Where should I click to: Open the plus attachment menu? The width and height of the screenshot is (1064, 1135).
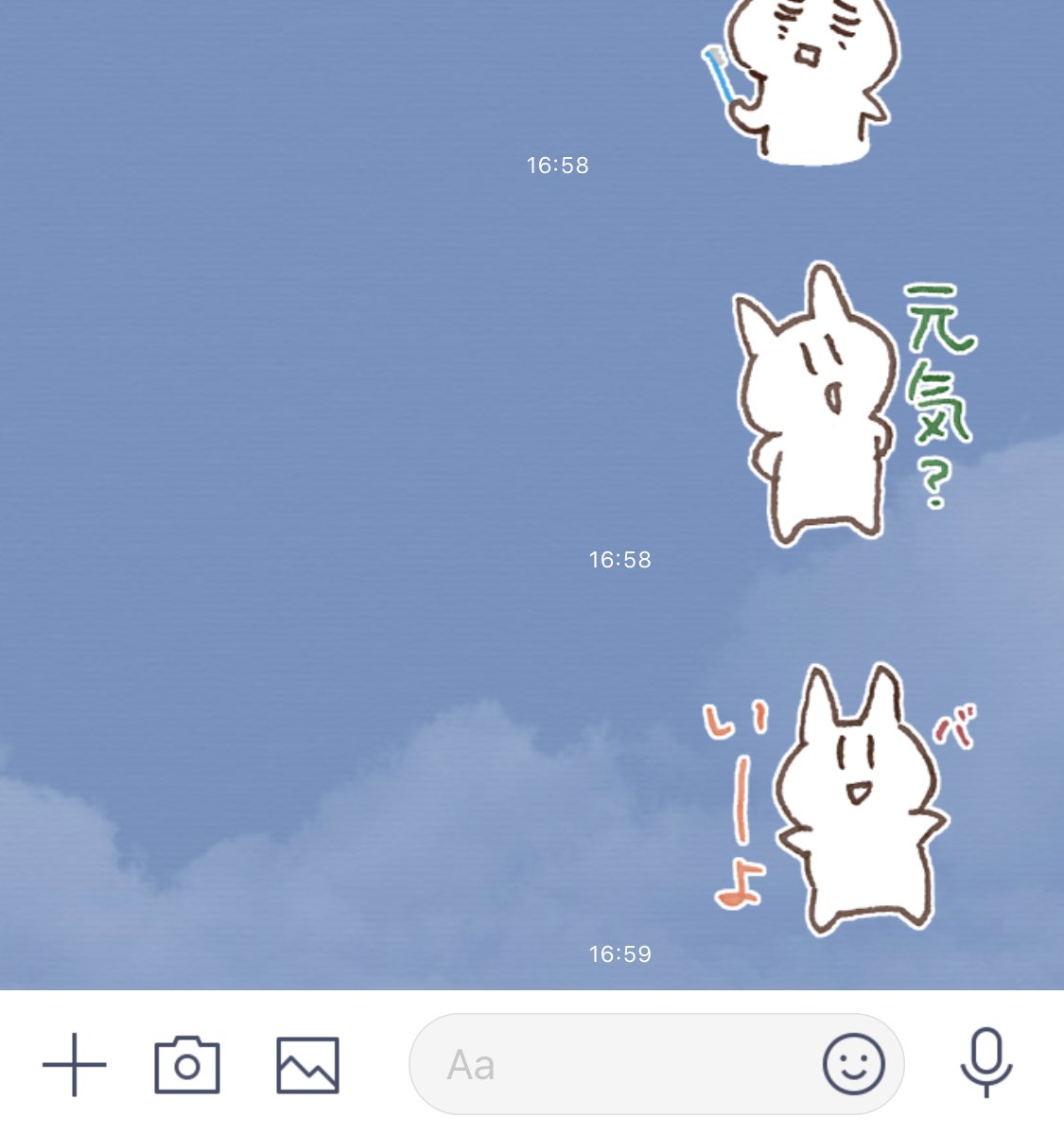[74, 1065]
